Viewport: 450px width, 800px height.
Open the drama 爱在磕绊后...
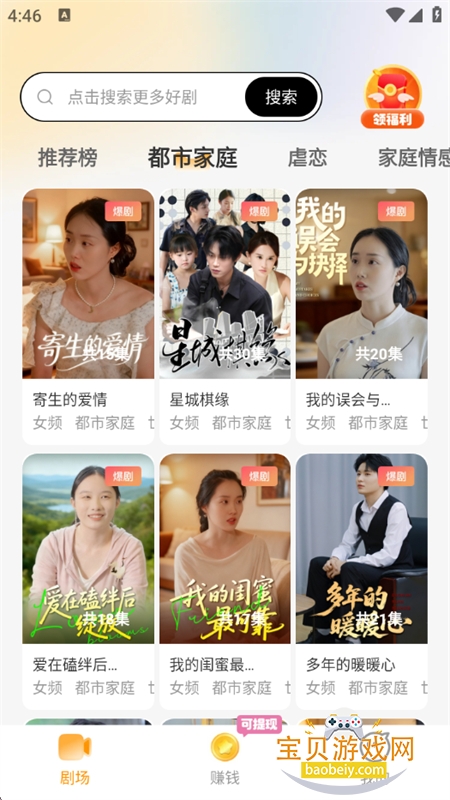click(88, 582)
